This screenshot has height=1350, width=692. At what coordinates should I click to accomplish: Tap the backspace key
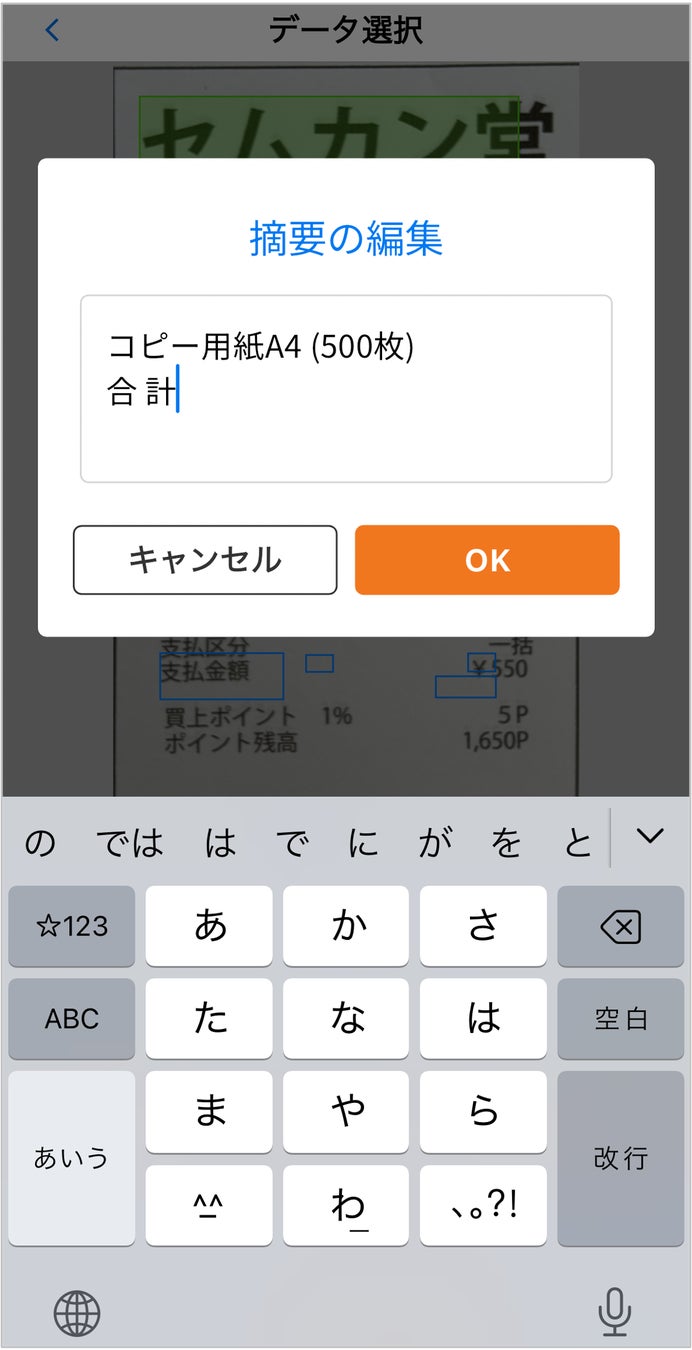(620, 927)
